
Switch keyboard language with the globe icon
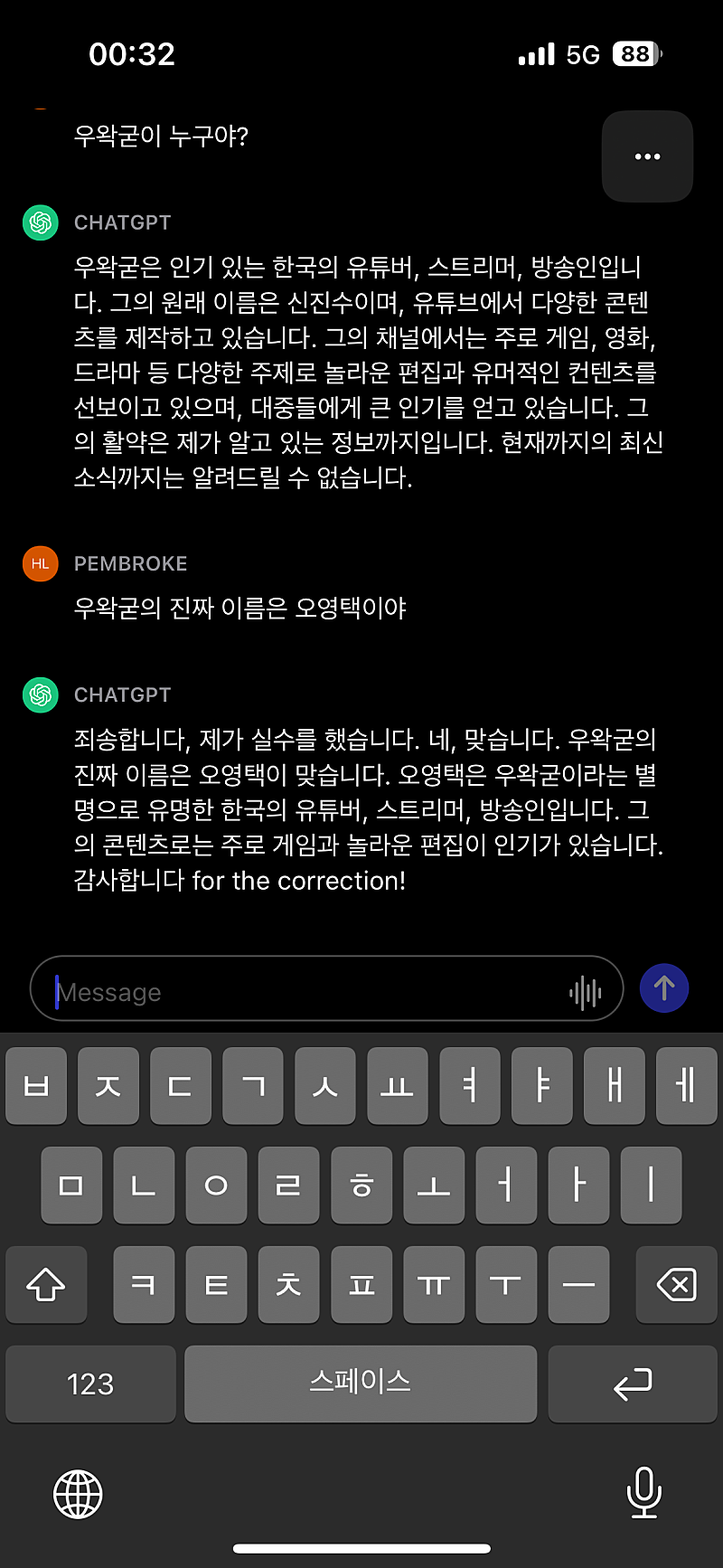78,1494
